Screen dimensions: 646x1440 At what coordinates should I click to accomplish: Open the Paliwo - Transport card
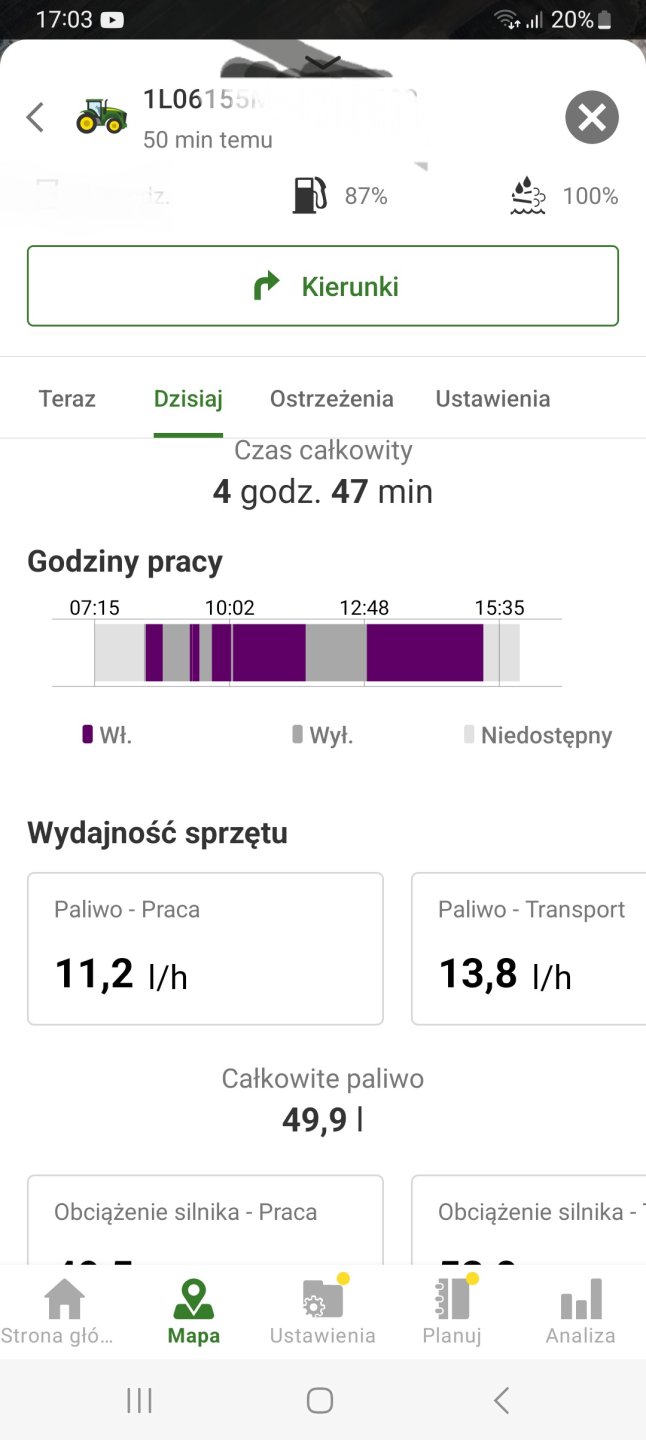click(x=530, y=948)
